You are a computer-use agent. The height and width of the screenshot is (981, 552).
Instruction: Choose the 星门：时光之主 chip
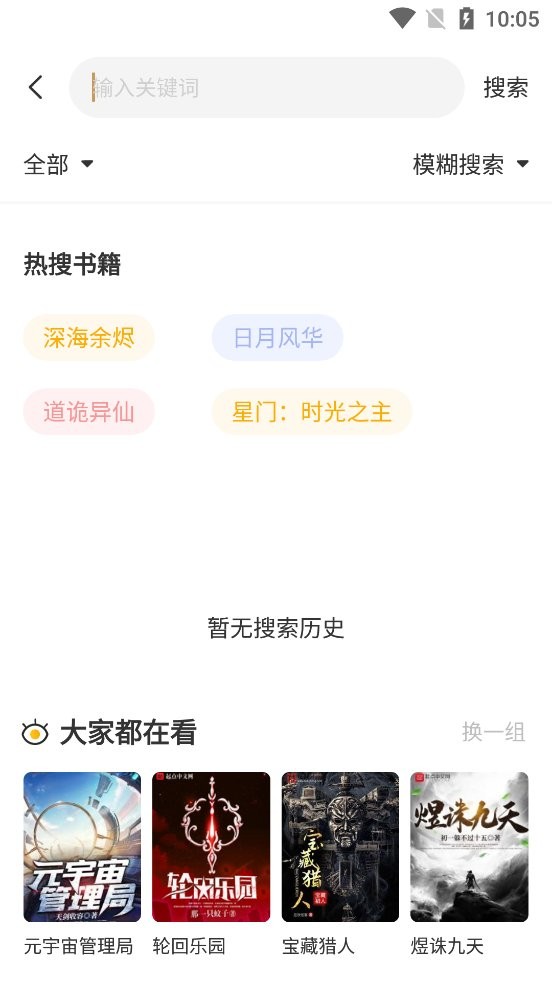pos(312,412)
